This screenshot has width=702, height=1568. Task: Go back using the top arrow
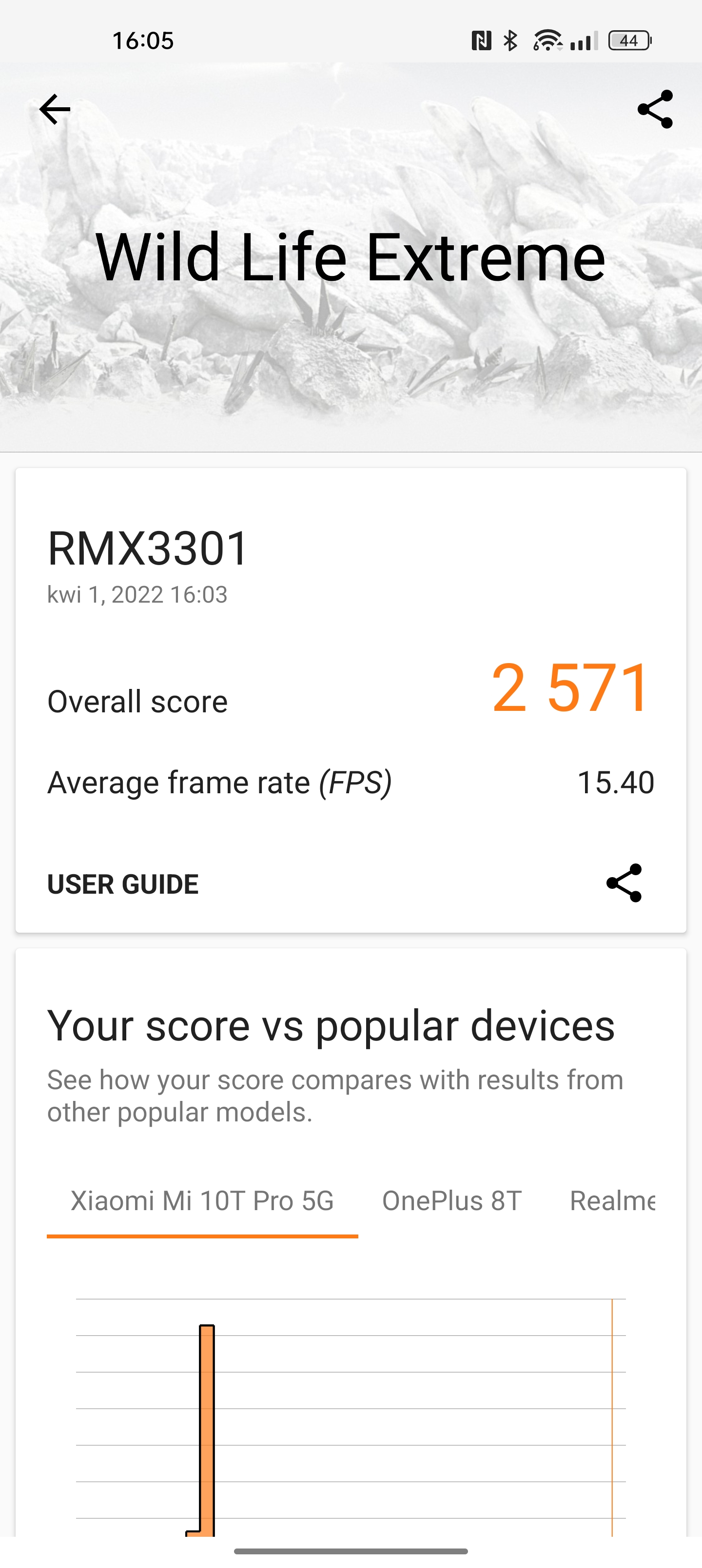(55, 110)
